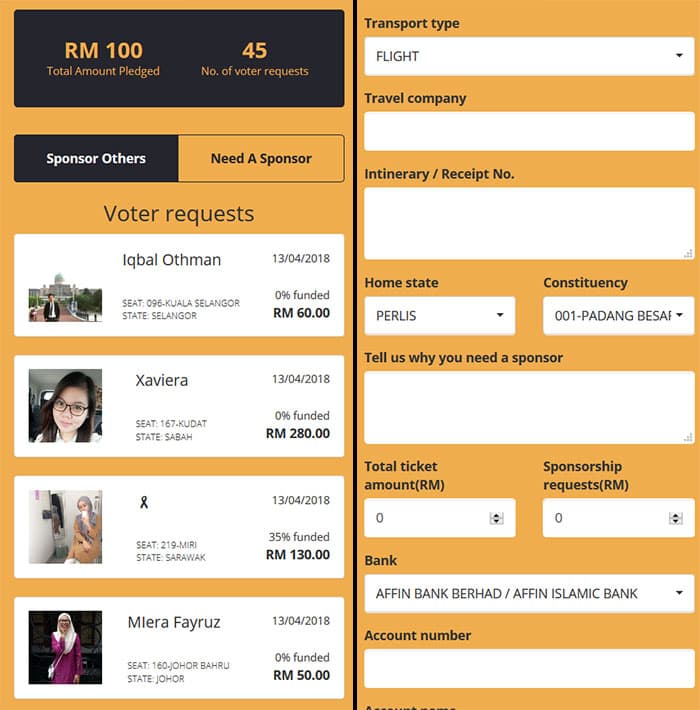
Task: Expand the Transport type dropdown
Action: [x=529, y=57]
